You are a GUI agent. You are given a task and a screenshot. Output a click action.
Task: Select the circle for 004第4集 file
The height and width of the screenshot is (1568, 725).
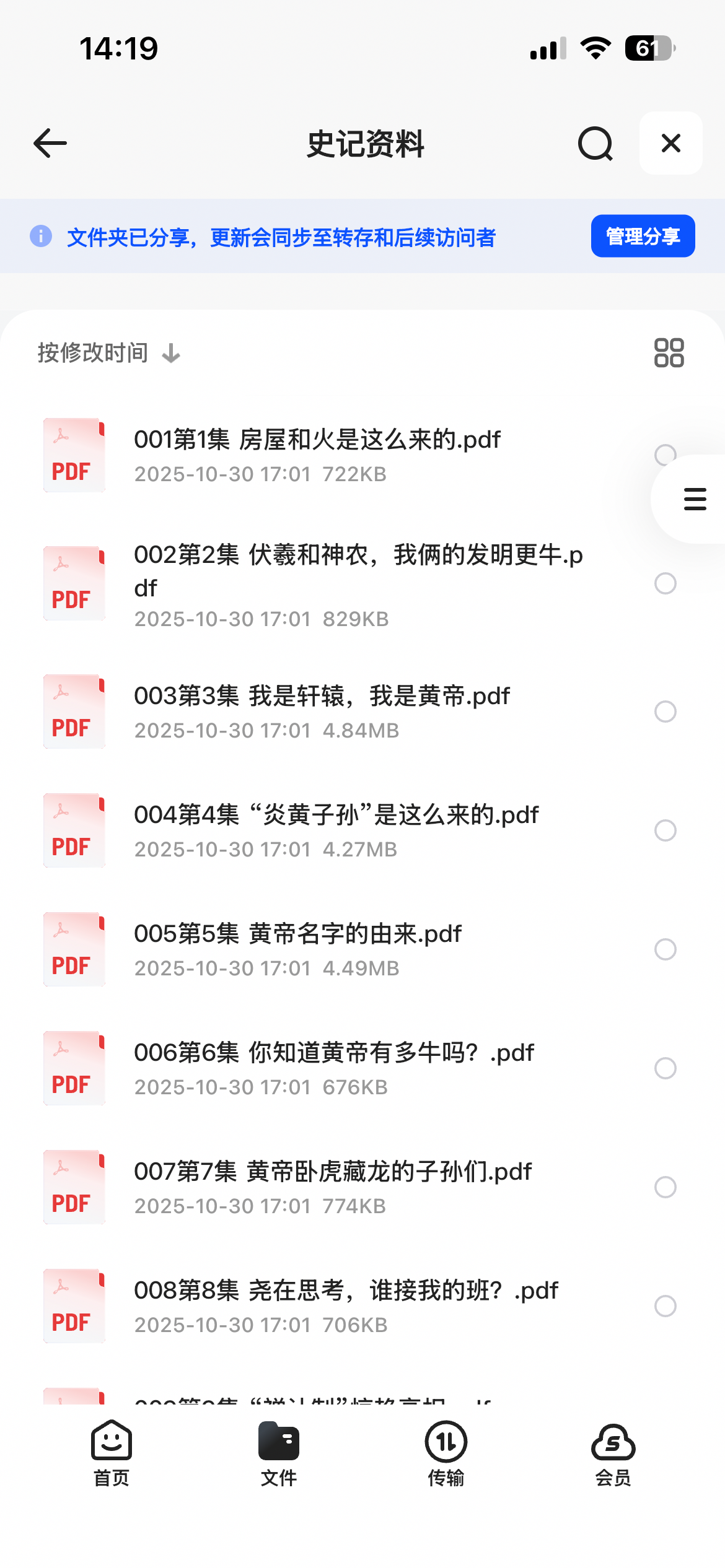pos(665,830)
